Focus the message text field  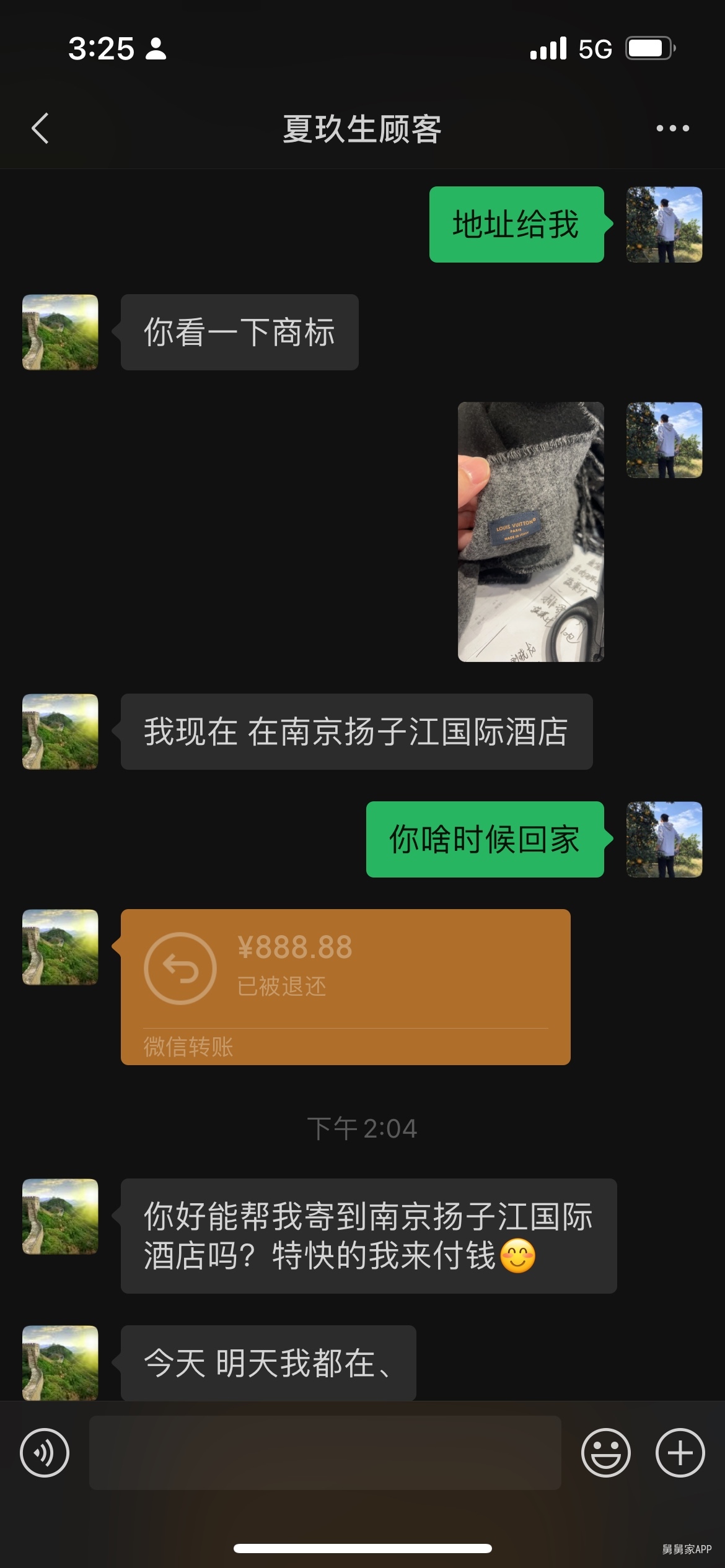click(x=325, y=1453)
